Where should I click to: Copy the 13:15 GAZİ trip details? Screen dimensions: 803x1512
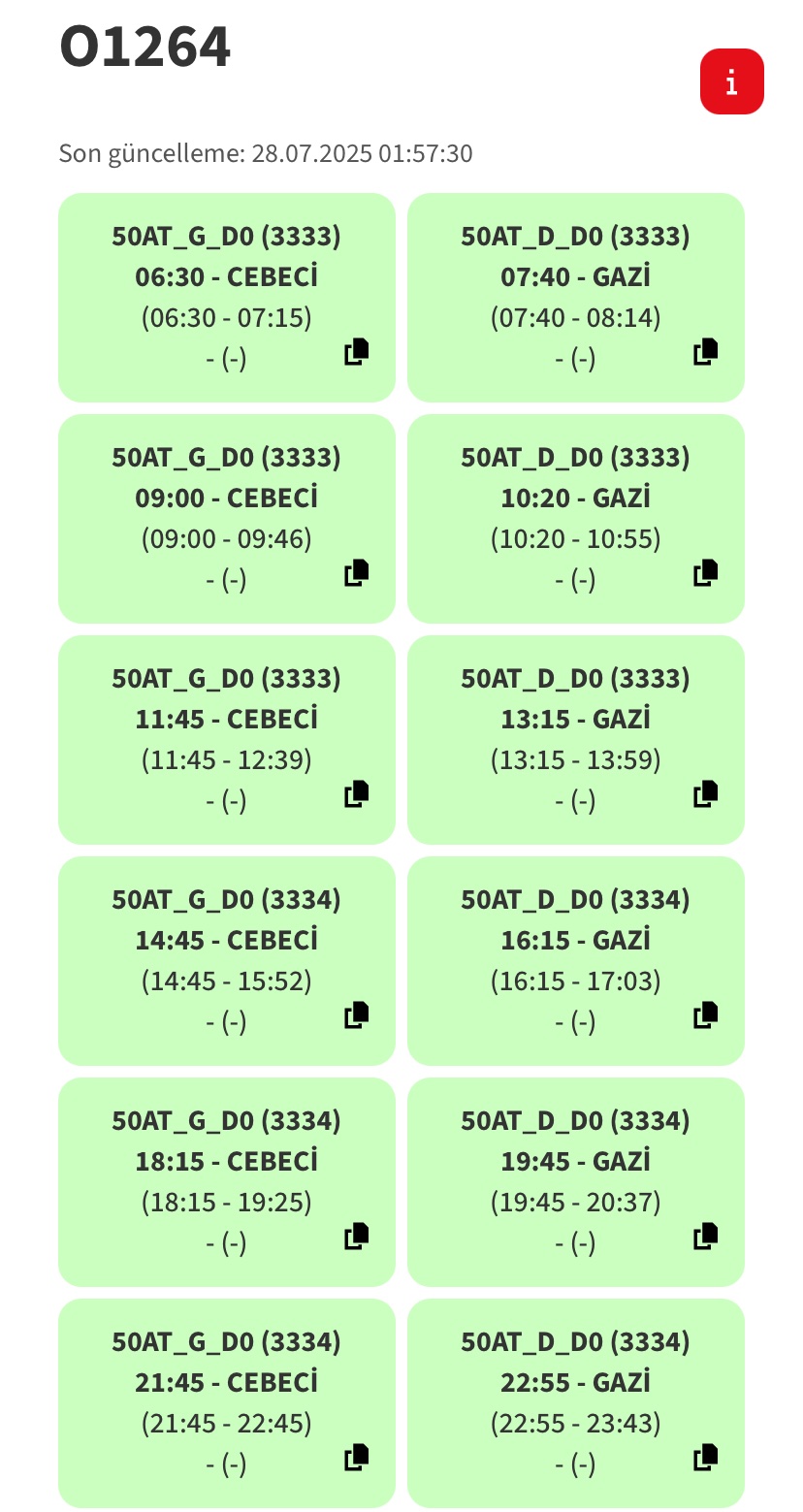point(706,794)
